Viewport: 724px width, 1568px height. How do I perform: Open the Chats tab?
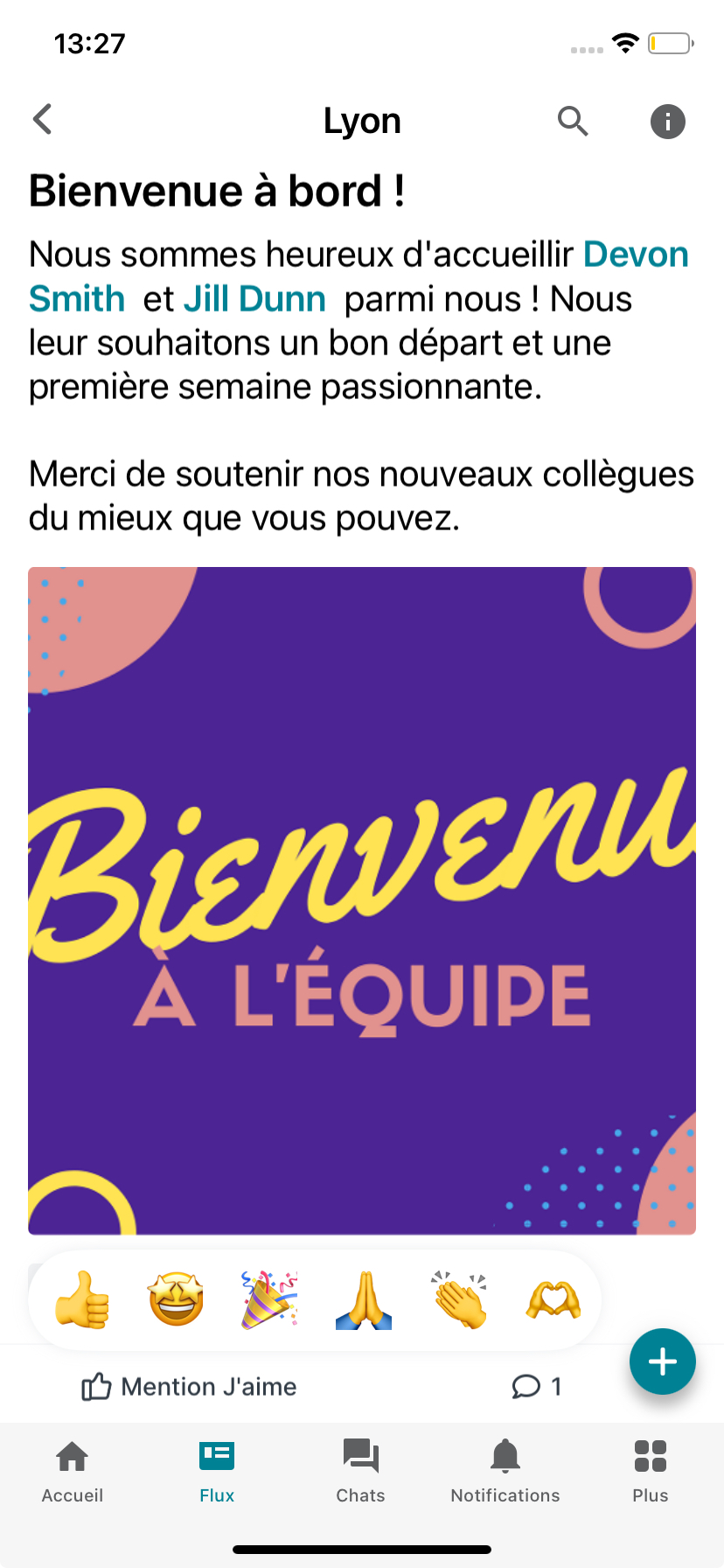coord(361,1472)
